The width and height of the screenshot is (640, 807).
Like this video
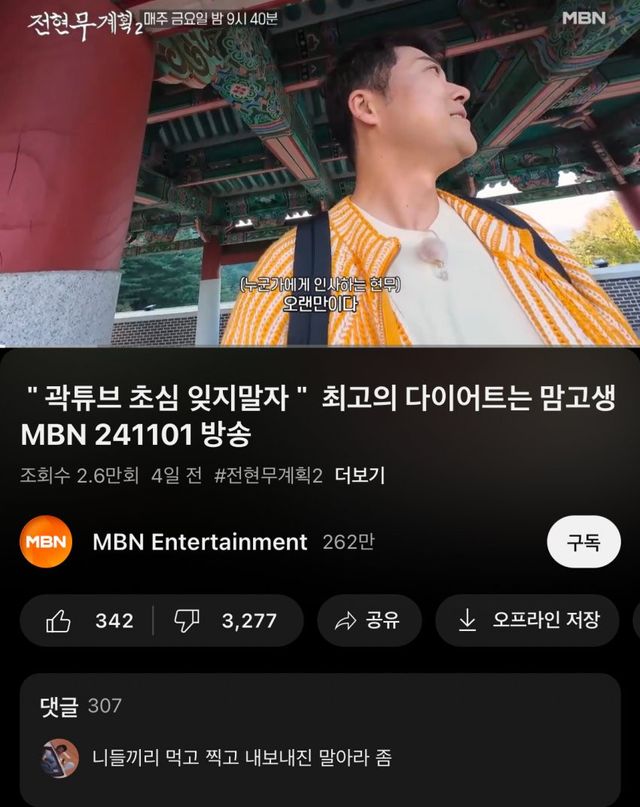pyautogui.click(x=90, y=621)
